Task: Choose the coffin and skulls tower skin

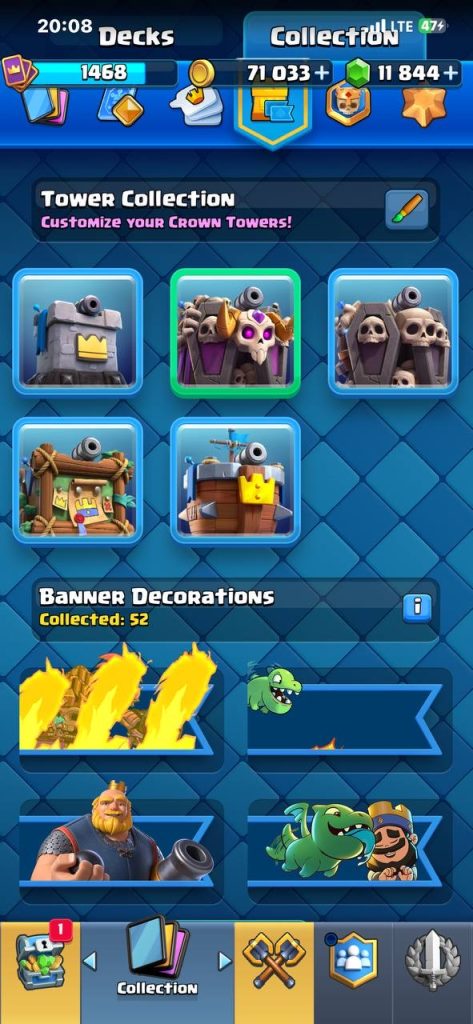Action: pyautogui.click(x=393, y=332)
